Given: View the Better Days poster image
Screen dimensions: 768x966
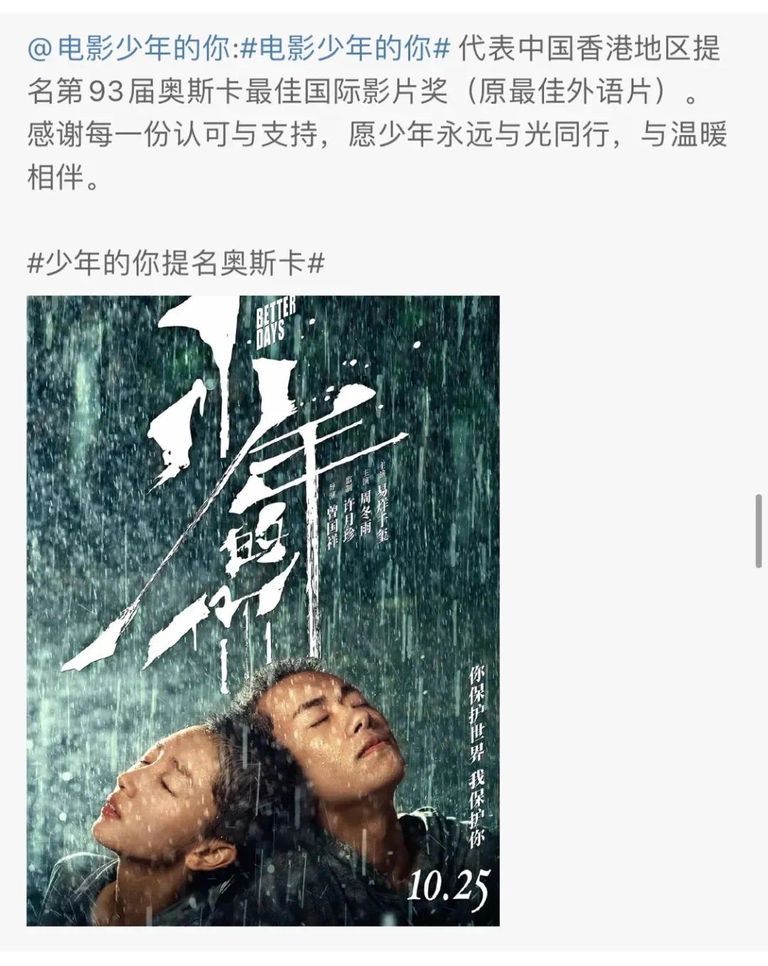Looking at the screenshot, I should click(x=263, y=610).
